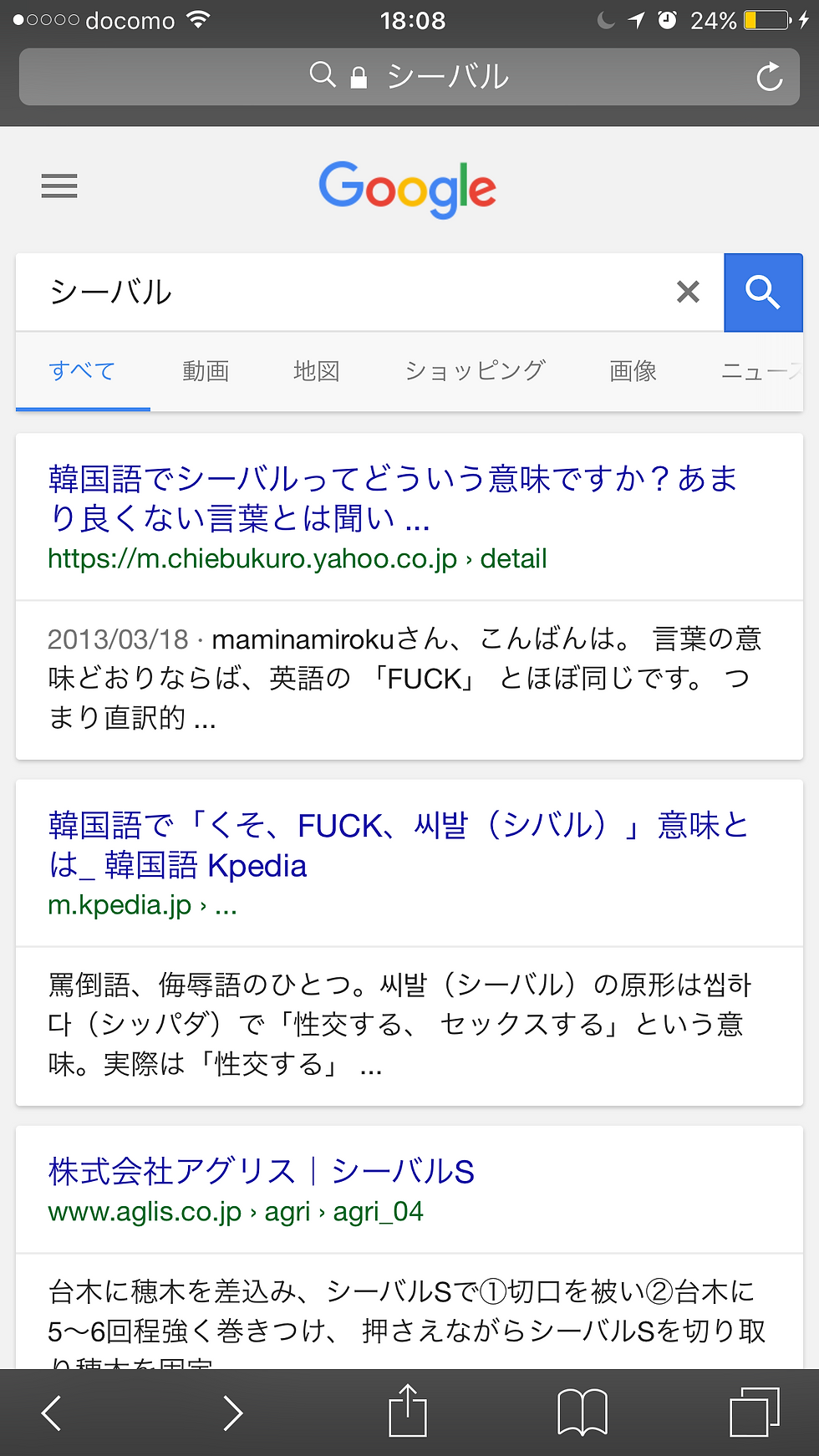The height and width of the screenshot is (1456, 819).
Task: Open the Safari share sheet
Action: click(x=408, y=1411)
